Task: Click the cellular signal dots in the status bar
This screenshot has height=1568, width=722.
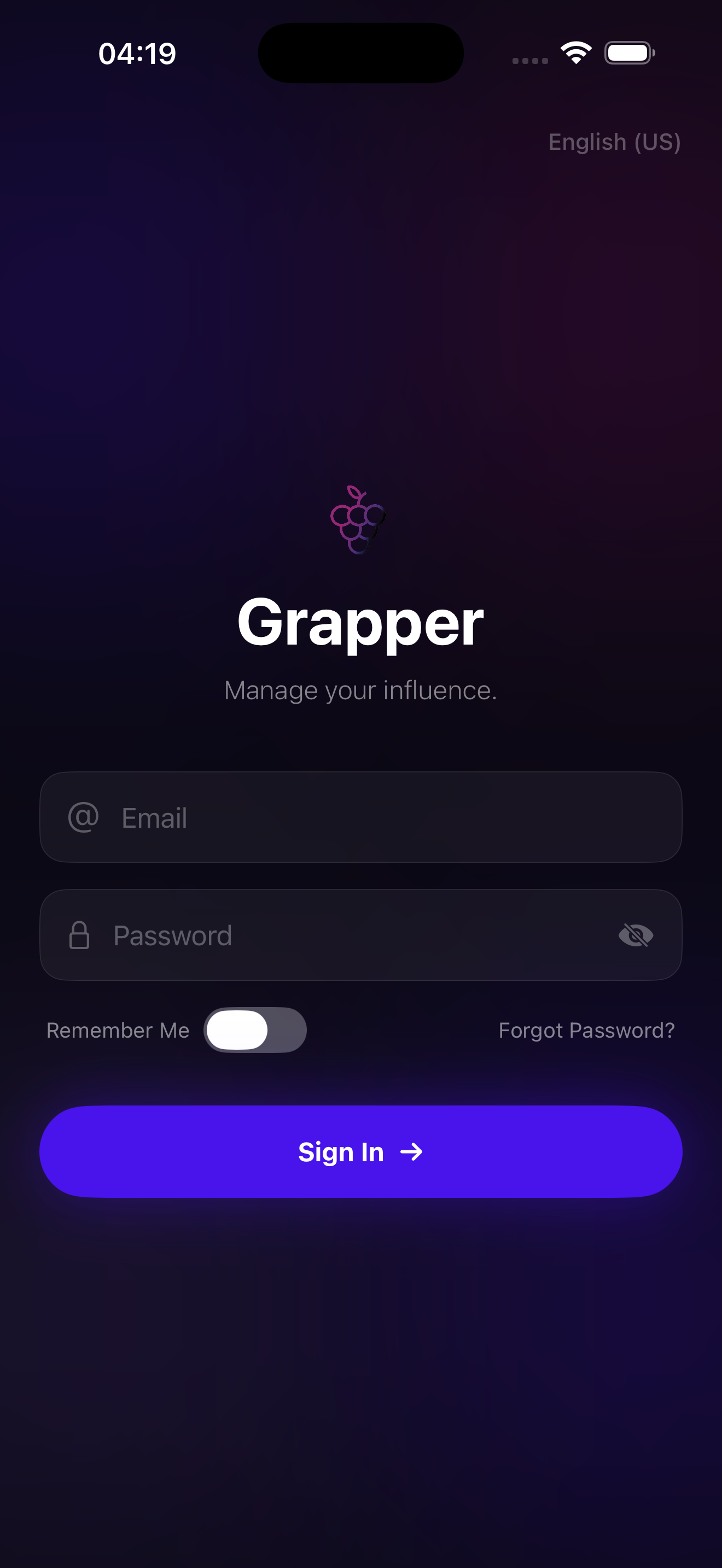Action: click(528, 60)
